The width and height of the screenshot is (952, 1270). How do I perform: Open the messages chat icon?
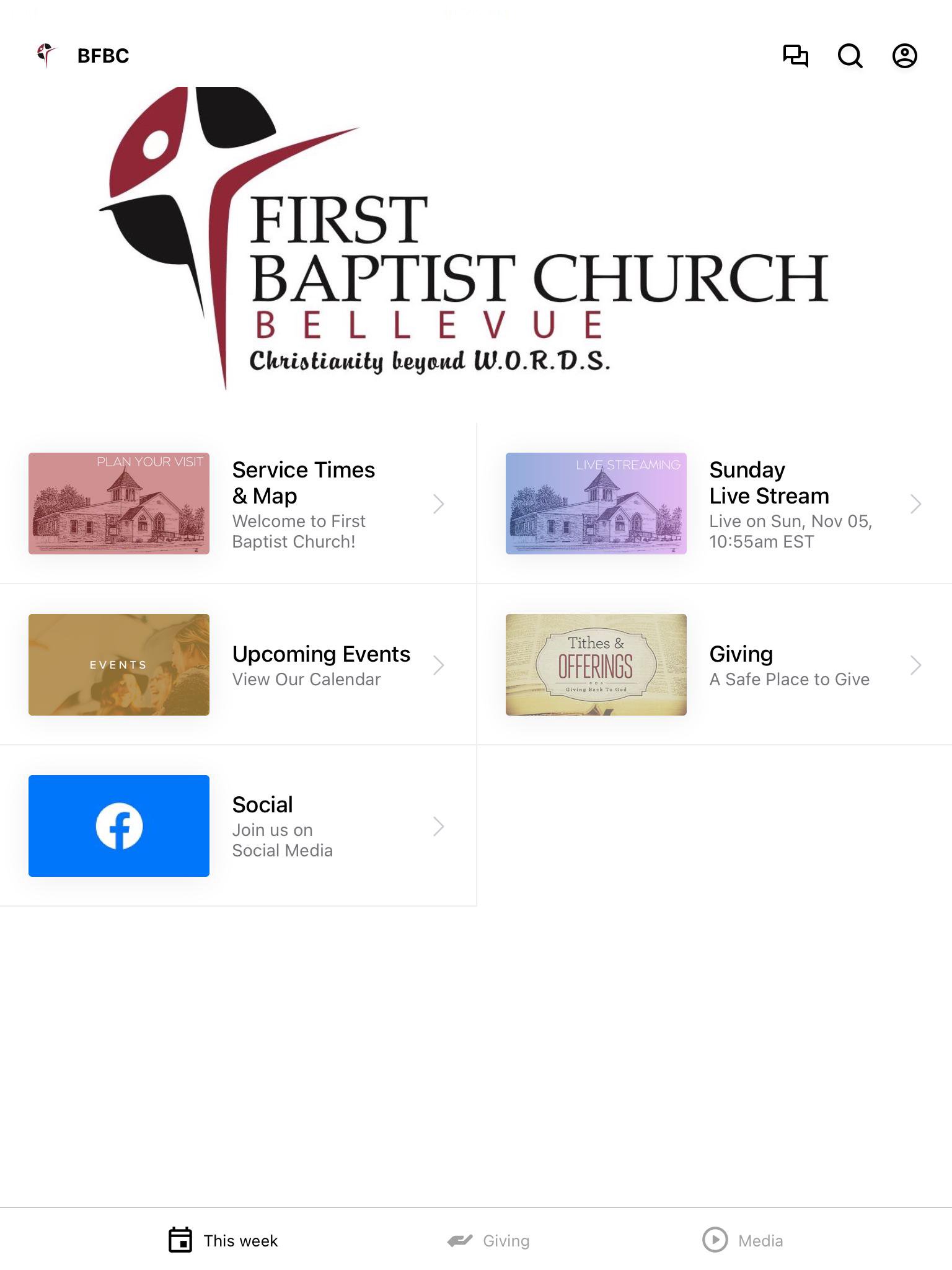click(x=796, y=56)
